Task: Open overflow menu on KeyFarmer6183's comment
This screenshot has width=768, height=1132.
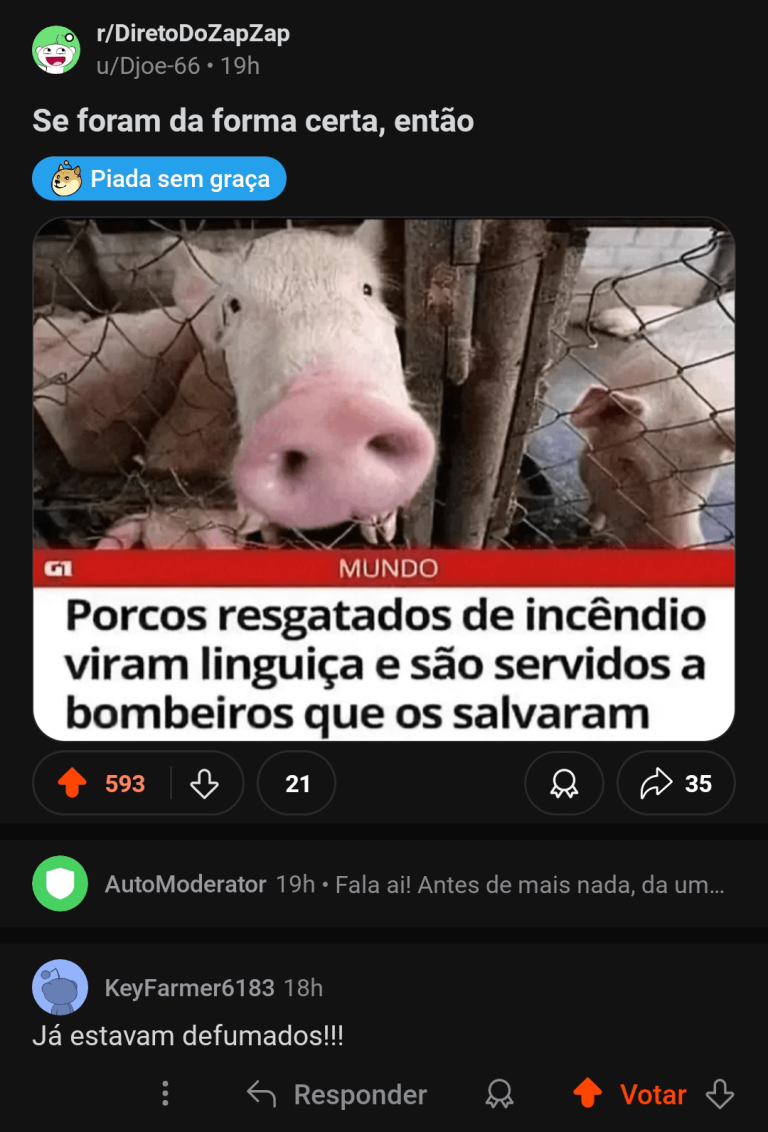Action: pyautogui.click(x=166, y=1094)
